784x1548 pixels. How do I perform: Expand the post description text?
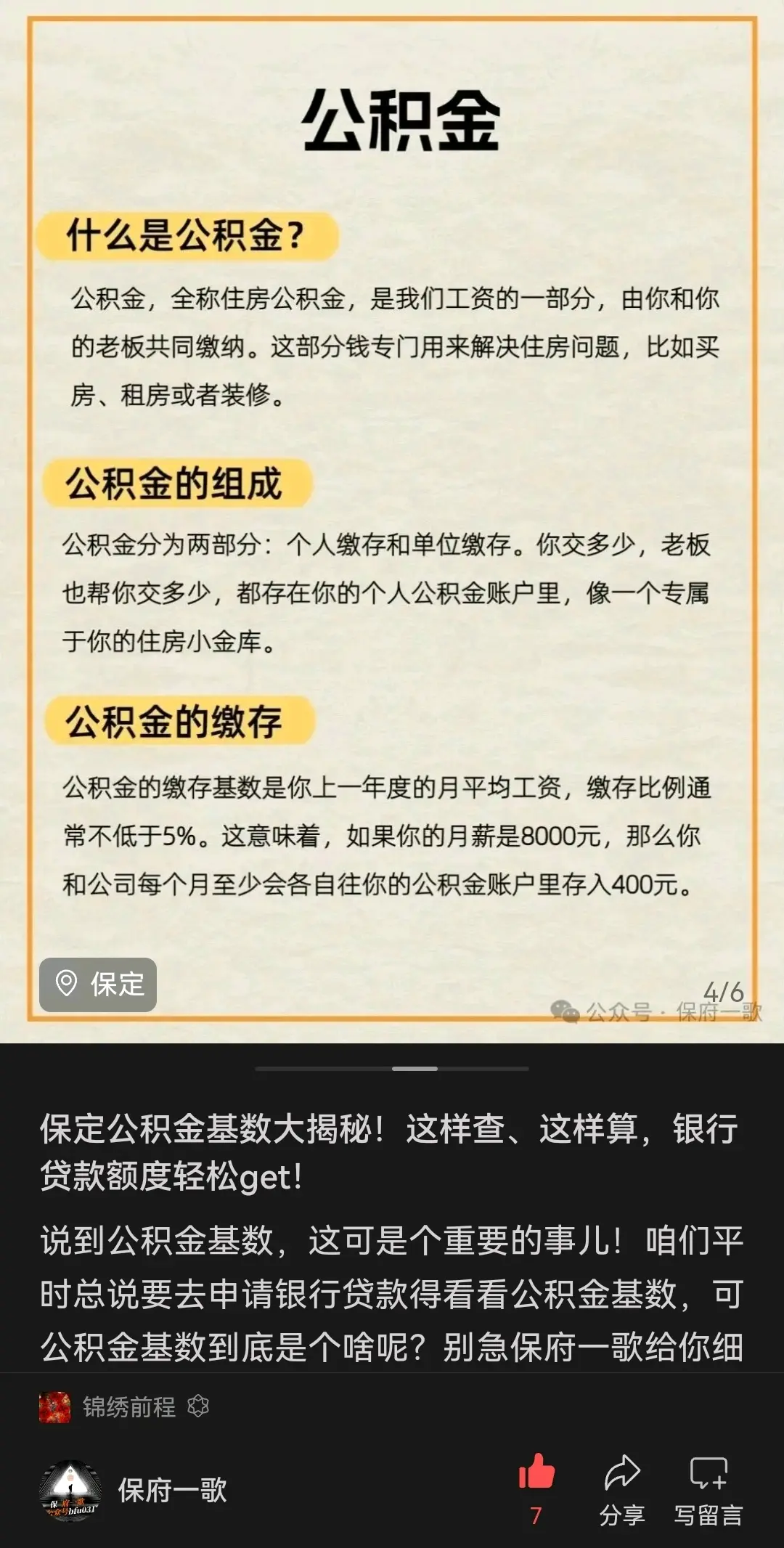(392, 1292)
